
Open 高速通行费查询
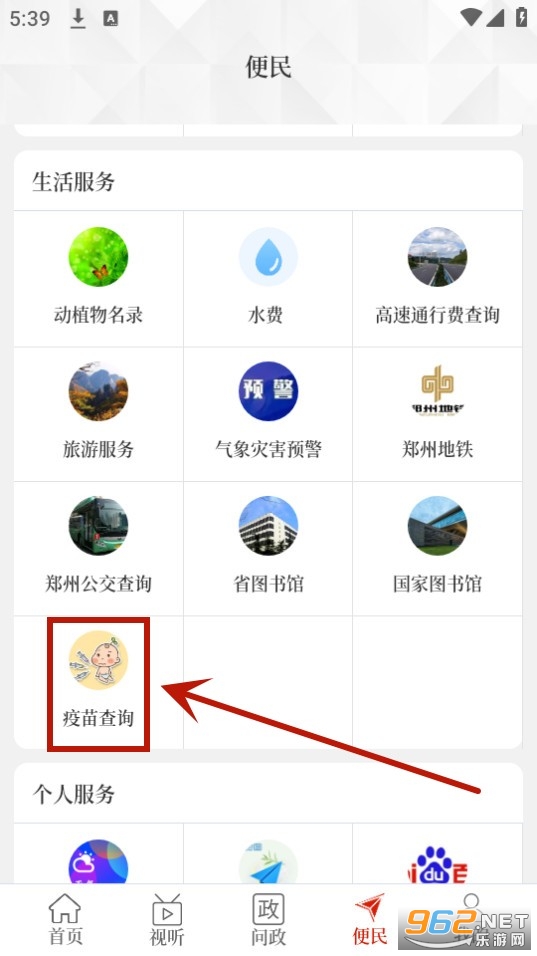click(437, 279)
